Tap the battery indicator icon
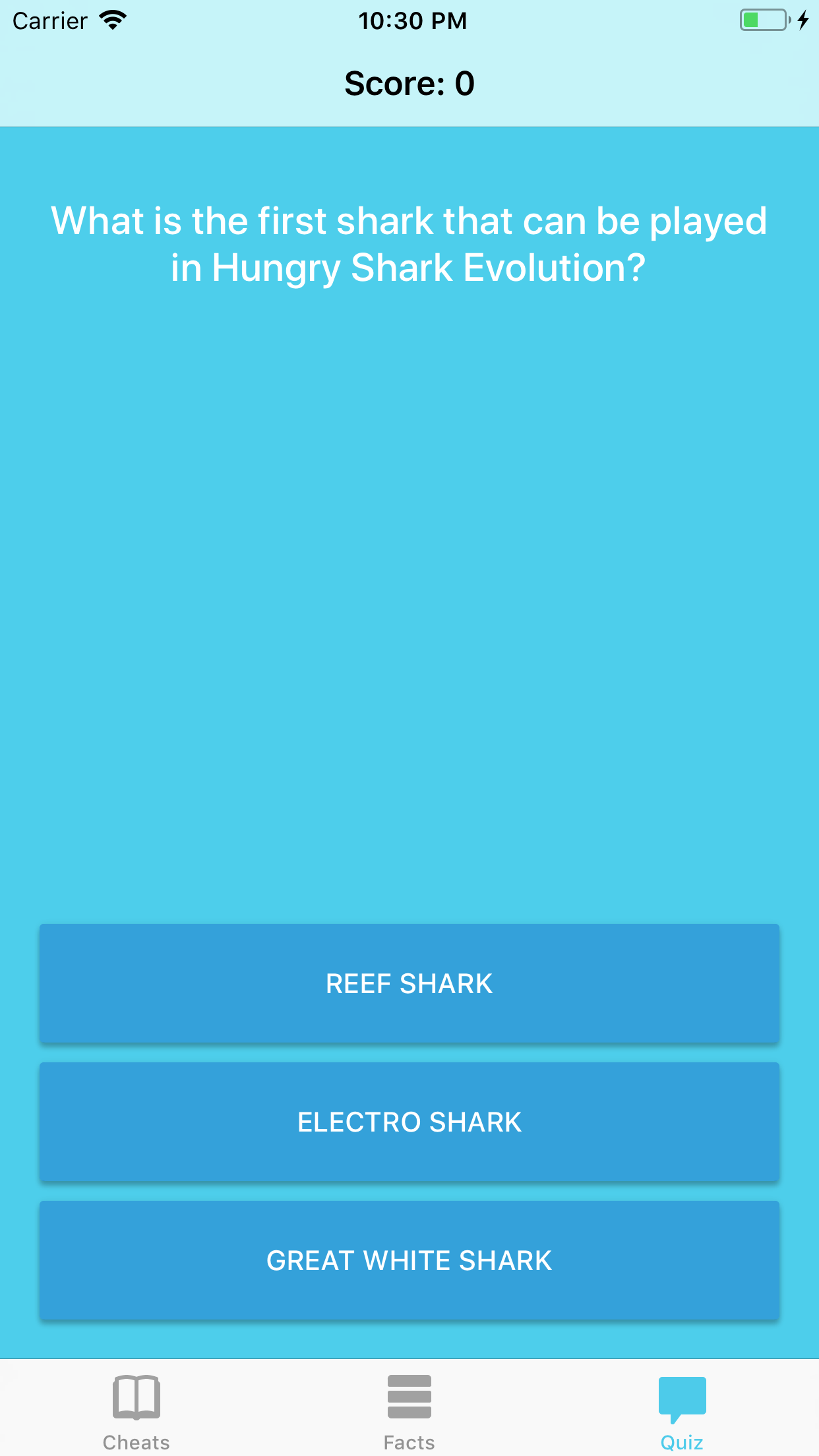The width and height of the screenshot is (819, 1456). pos(763,20)
